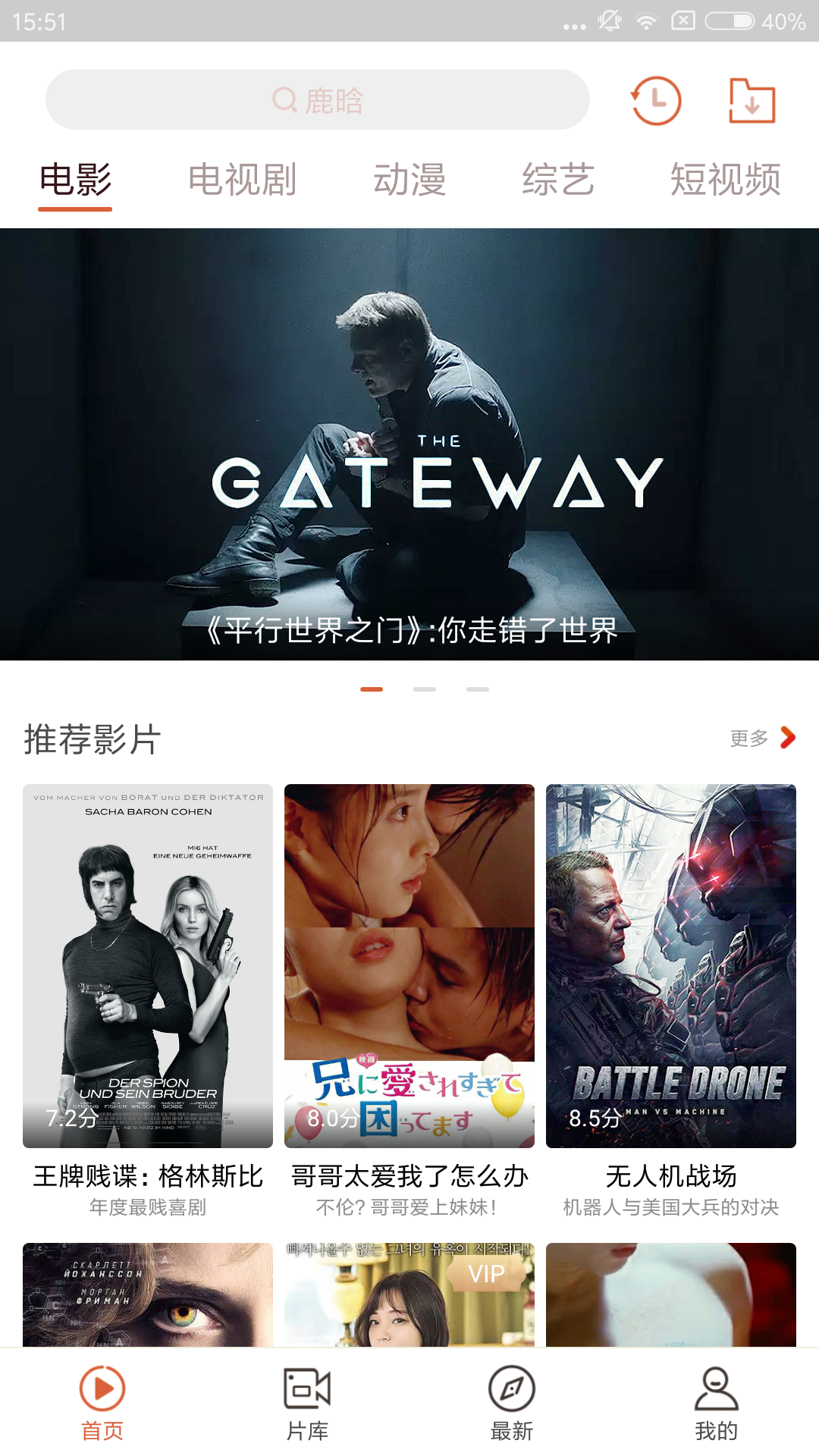Open movie 王牌贱谍：格林斯比
The width and height of the screenshot is (819, 1456).
[x=148, y=965]
